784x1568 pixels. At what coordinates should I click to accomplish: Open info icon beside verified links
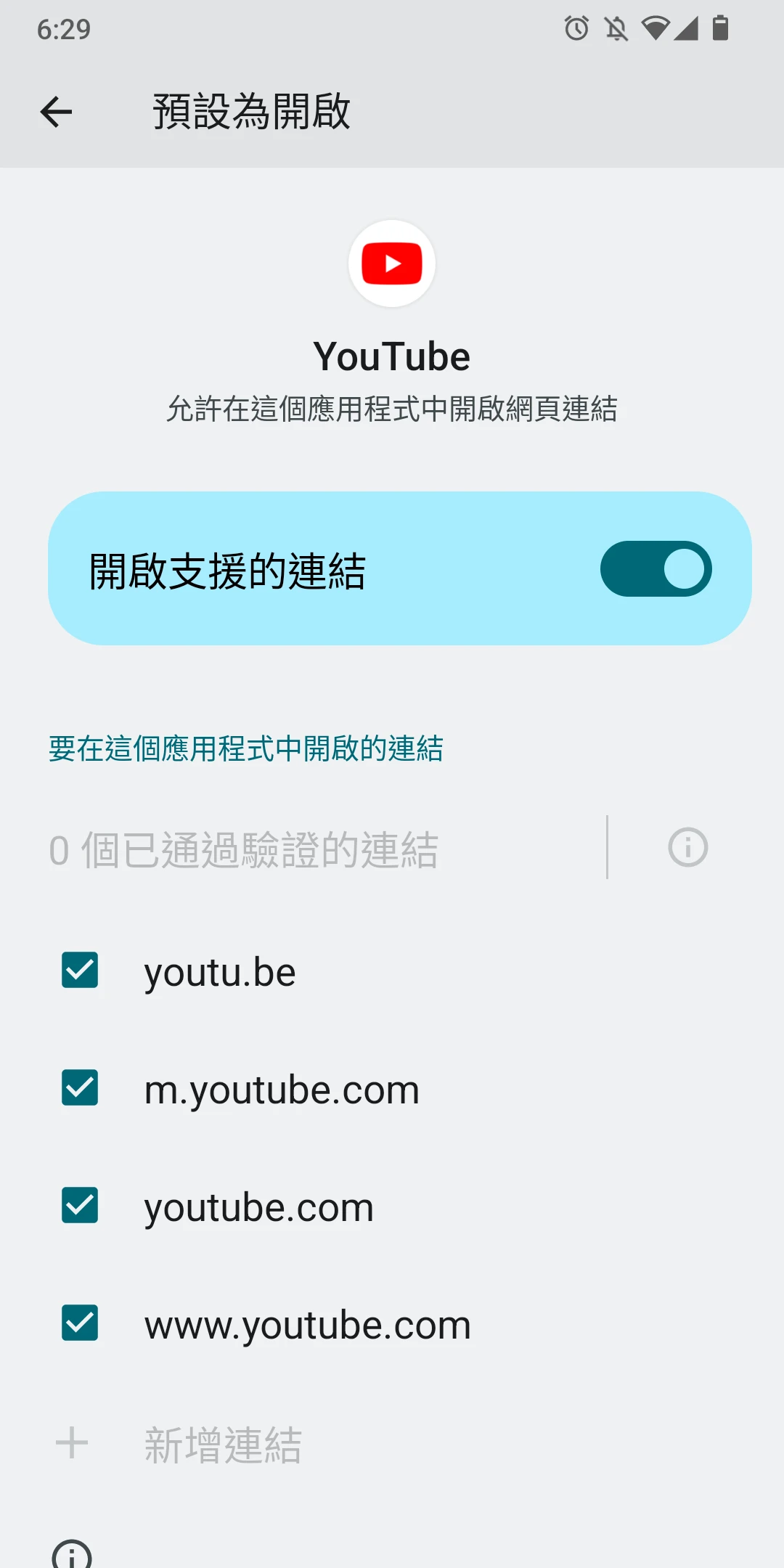(687, 847)
